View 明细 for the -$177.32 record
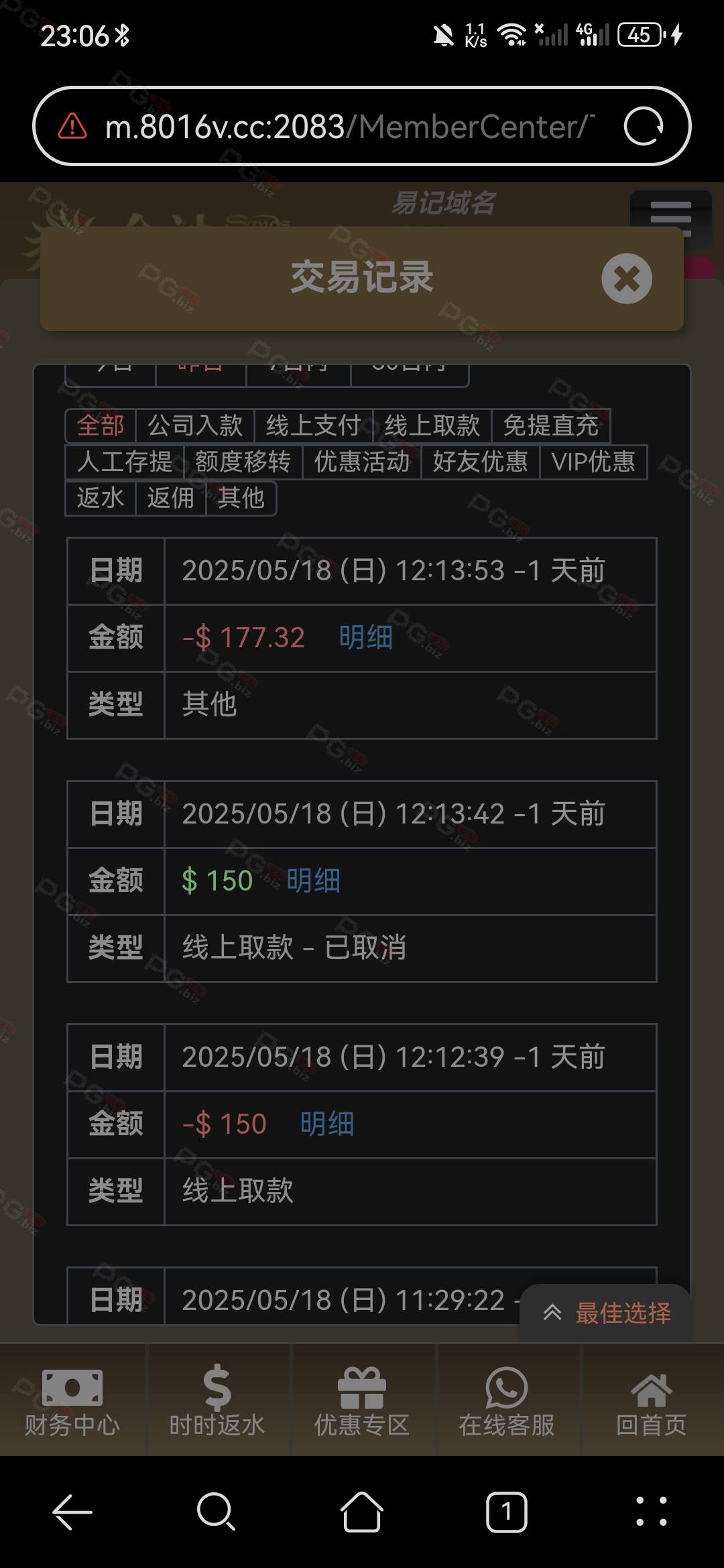Screen dimensions: 724x1568 tap(366, 637)
